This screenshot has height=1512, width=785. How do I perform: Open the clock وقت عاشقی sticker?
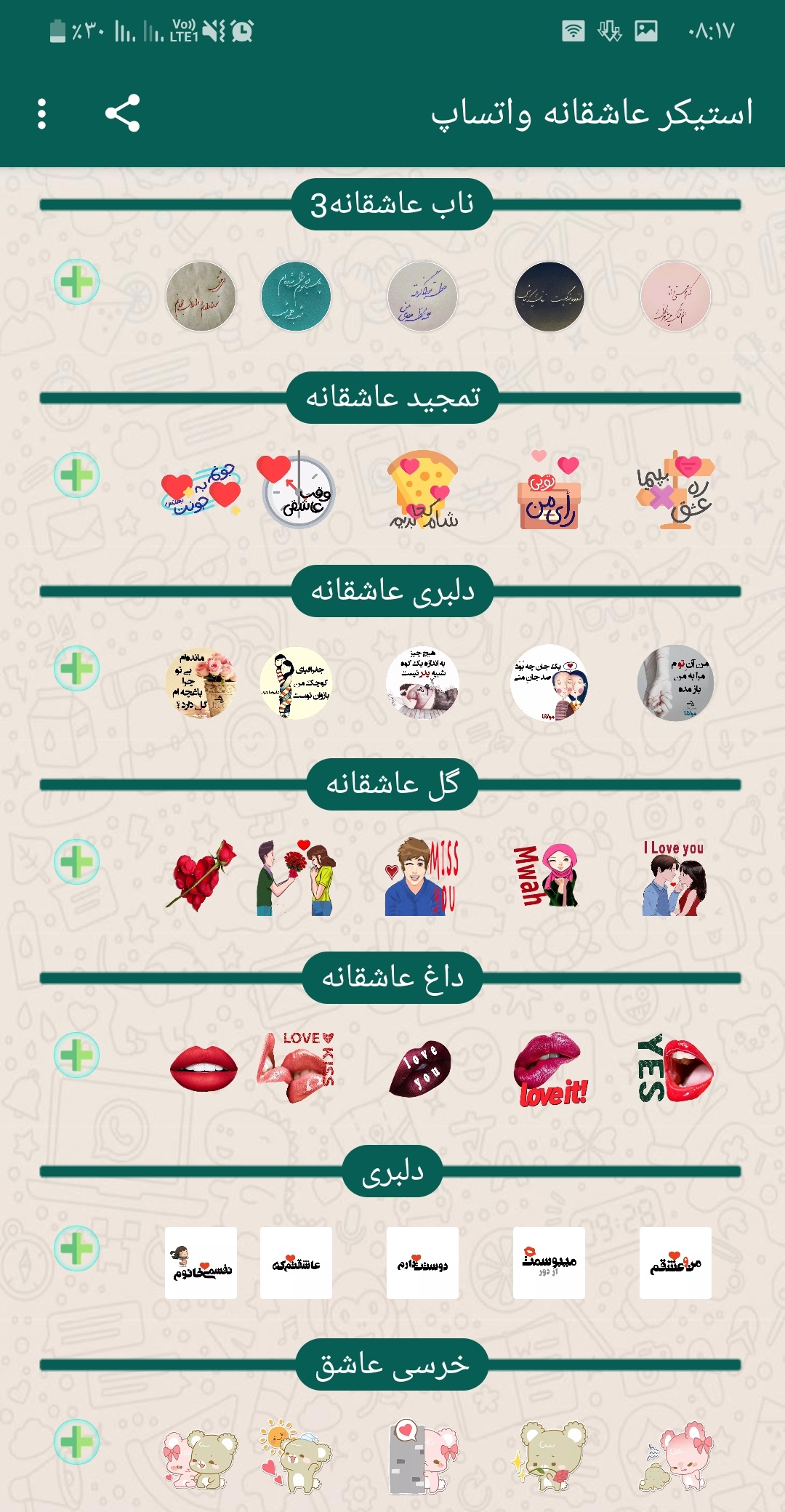(297, 490)
